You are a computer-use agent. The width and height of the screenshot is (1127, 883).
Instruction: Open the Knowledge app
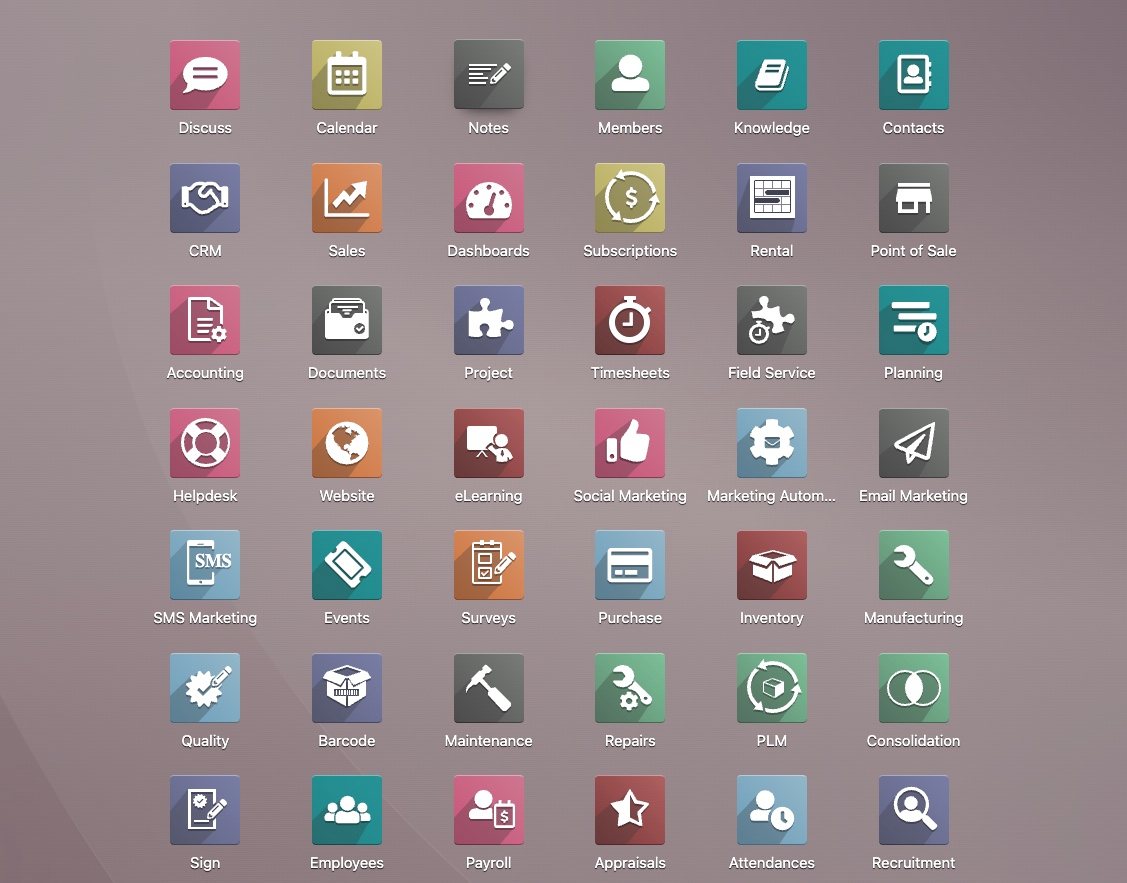[x=772, y=75]
